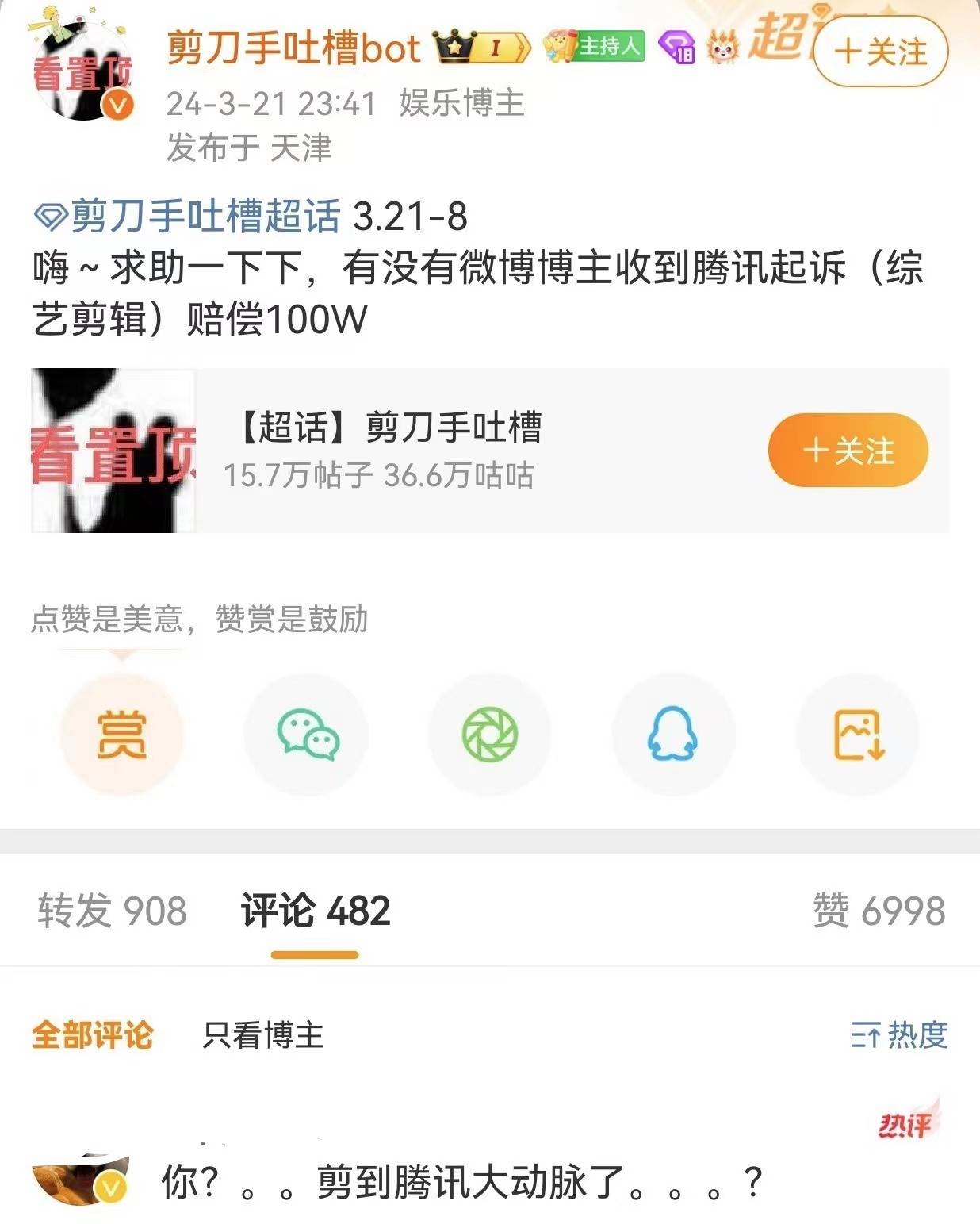Share this post to WeChat
This screenshot has width=980, height=1224.
(307, 735)
